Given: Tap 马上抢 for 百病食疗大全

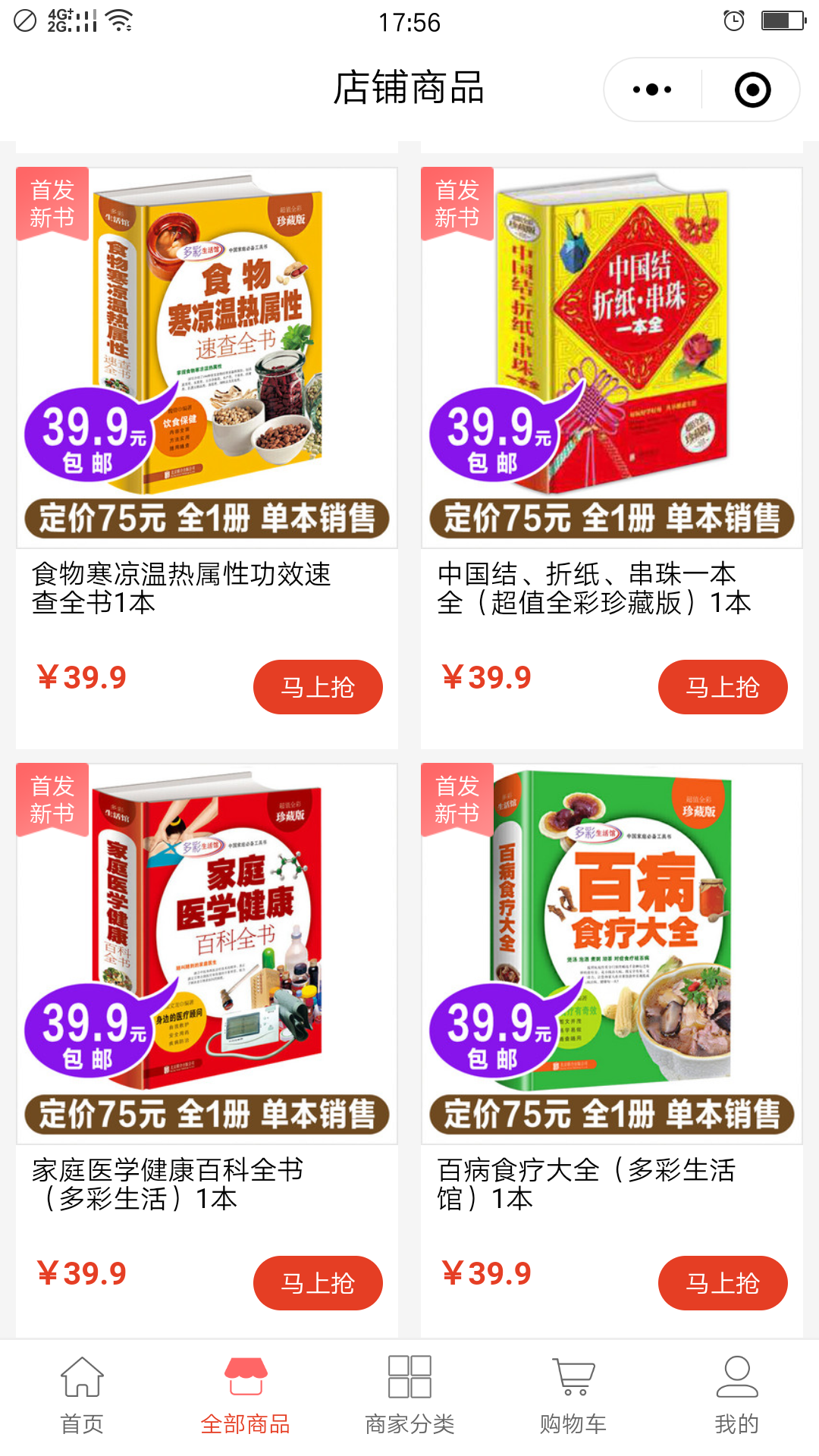Looking at the screenshot, I should 723,1283.
